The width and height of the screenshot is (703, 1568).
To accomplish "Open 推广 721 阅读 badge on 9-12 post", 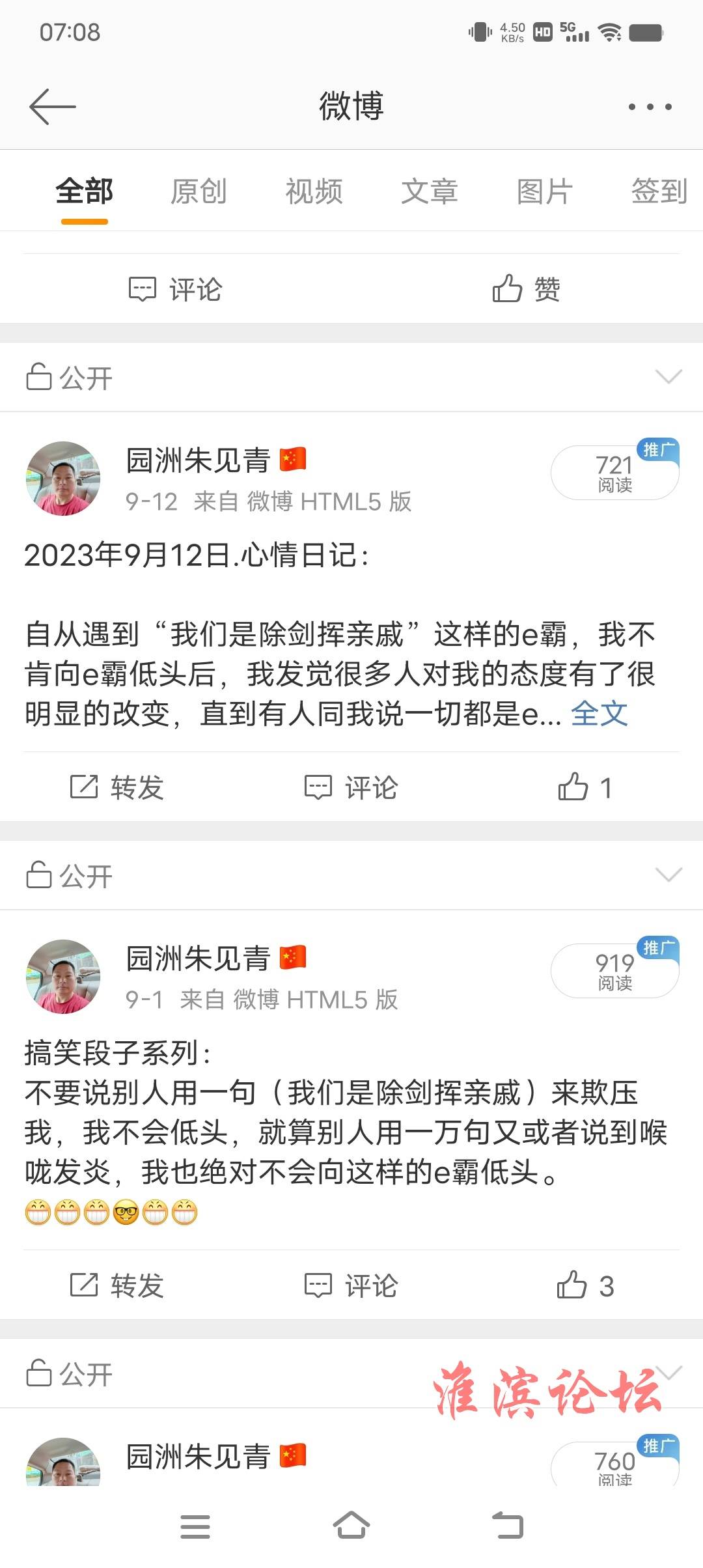I will click(614, 472).
